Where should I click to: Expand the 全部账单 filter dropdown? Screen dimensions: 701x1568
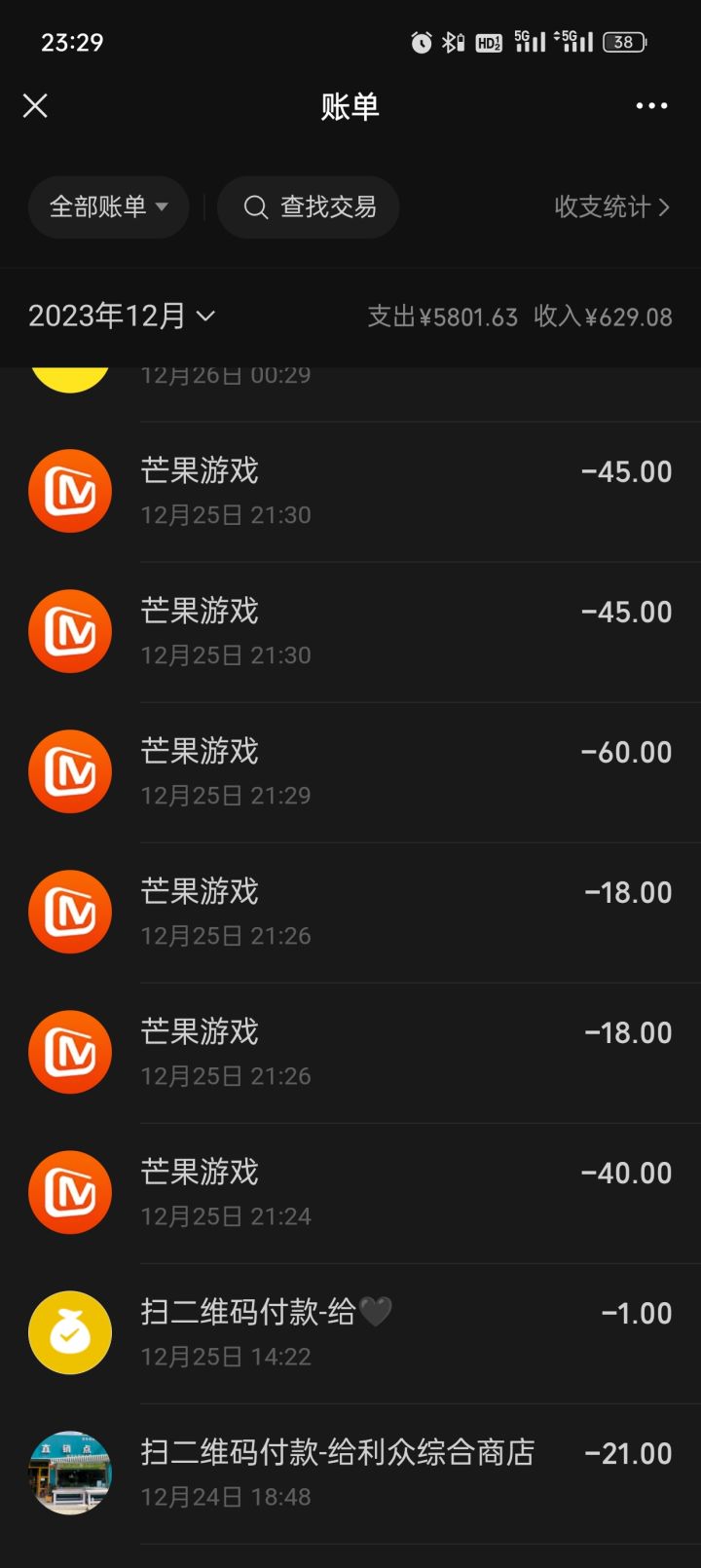(x=108, y=206)
